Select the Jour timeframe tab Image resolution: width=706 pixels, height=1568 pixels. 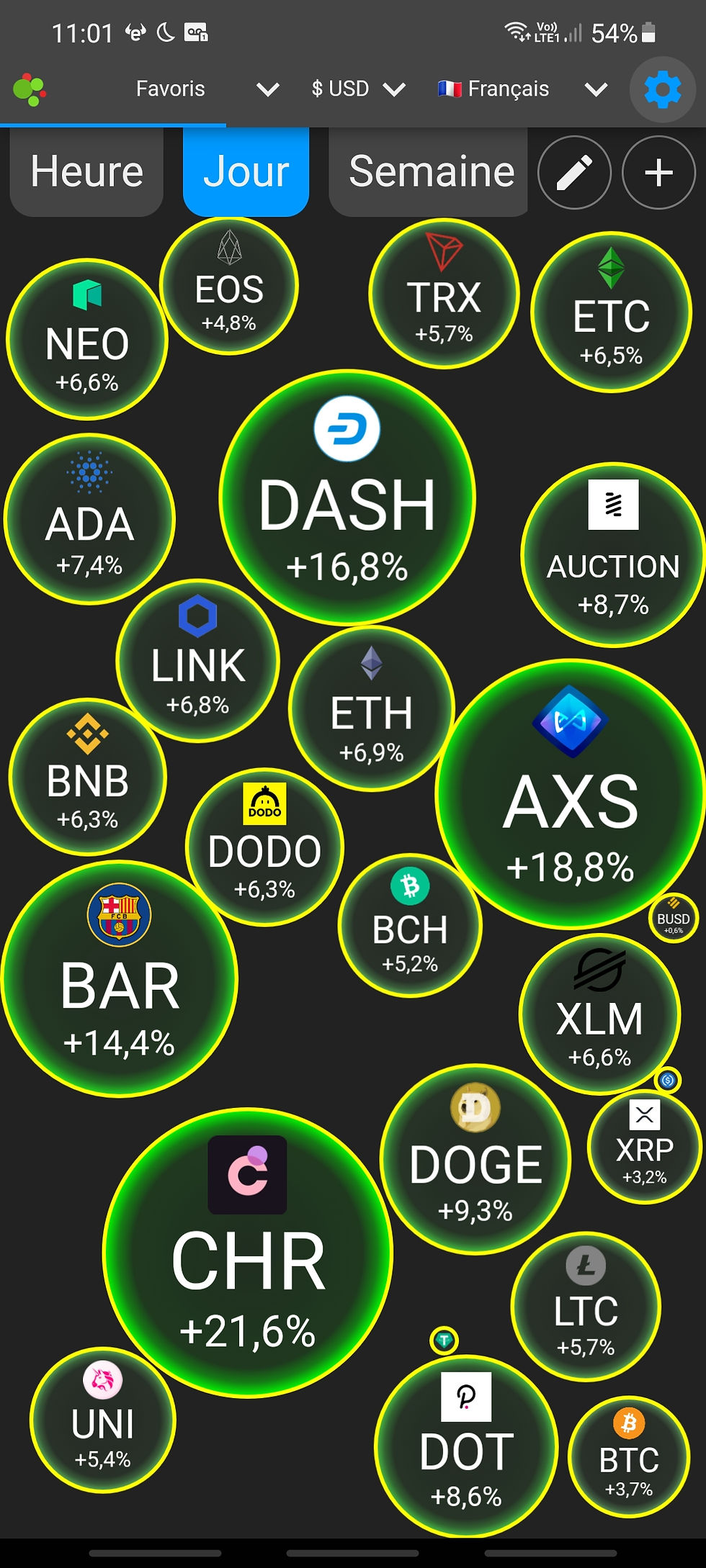click(246, 172)
